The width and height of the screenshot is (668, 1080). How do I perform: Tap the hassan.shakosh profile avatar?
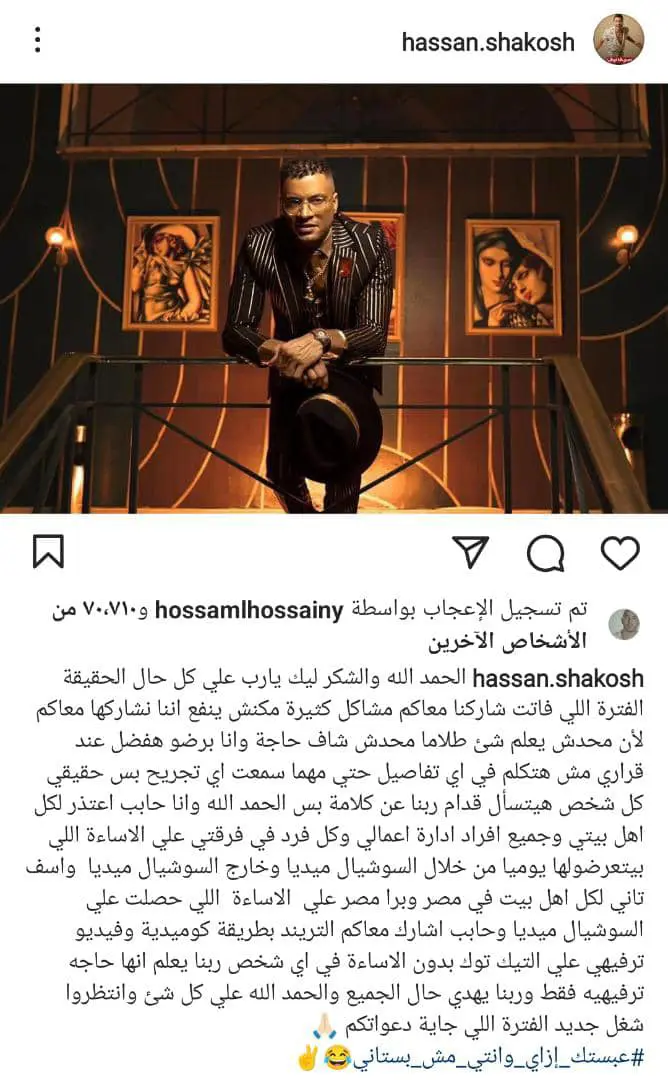(618, 41)
